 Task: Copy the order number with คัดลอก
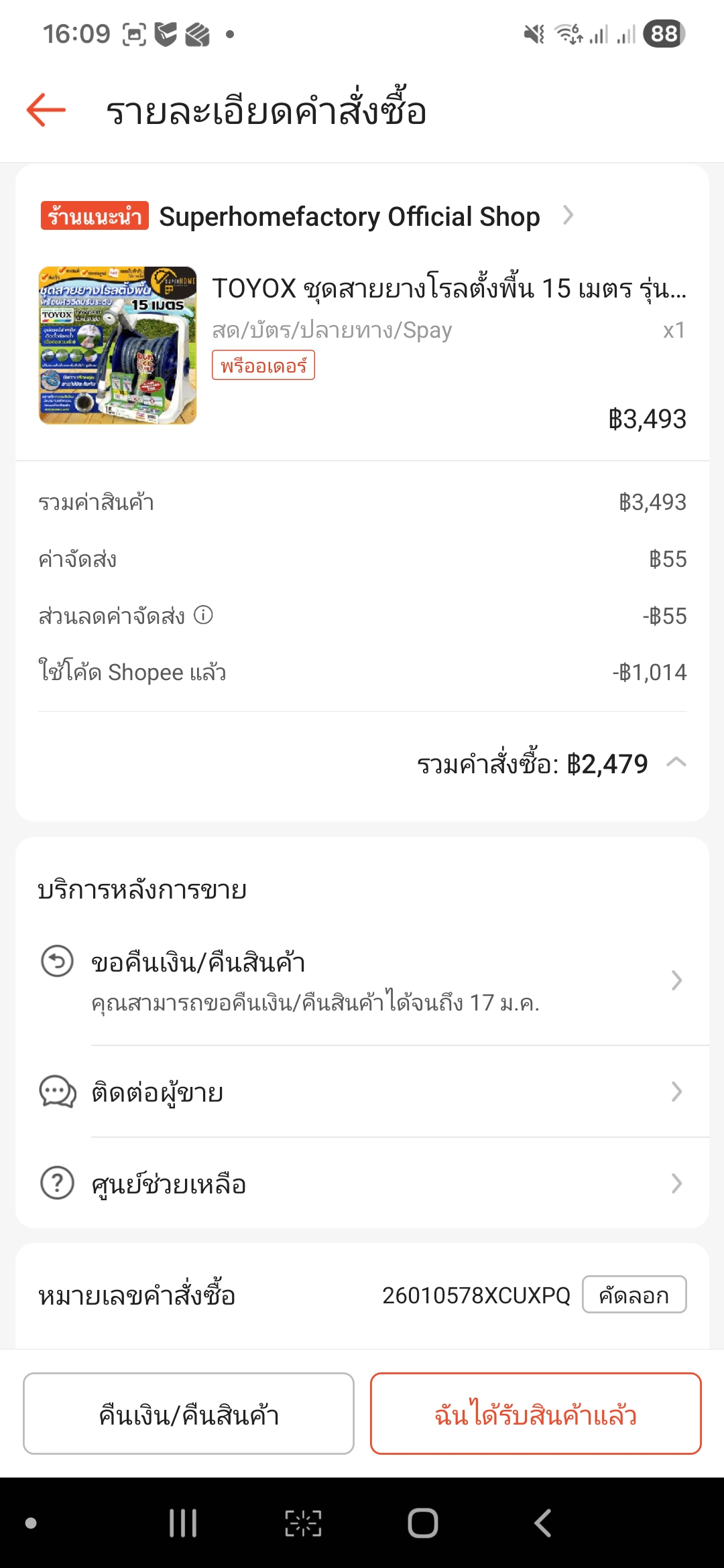633,1295
